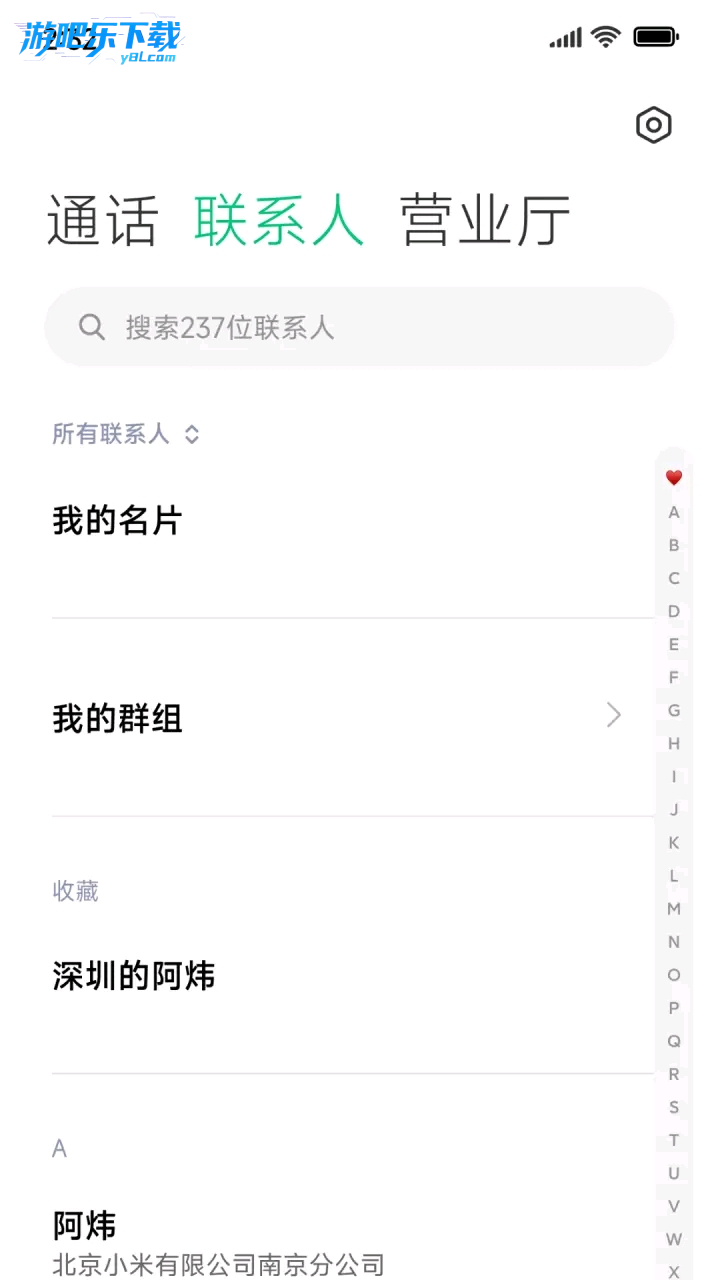Jump to letter M in the index
The width and height of the screenshot is (720, 1280).
[x=674, y=909]
